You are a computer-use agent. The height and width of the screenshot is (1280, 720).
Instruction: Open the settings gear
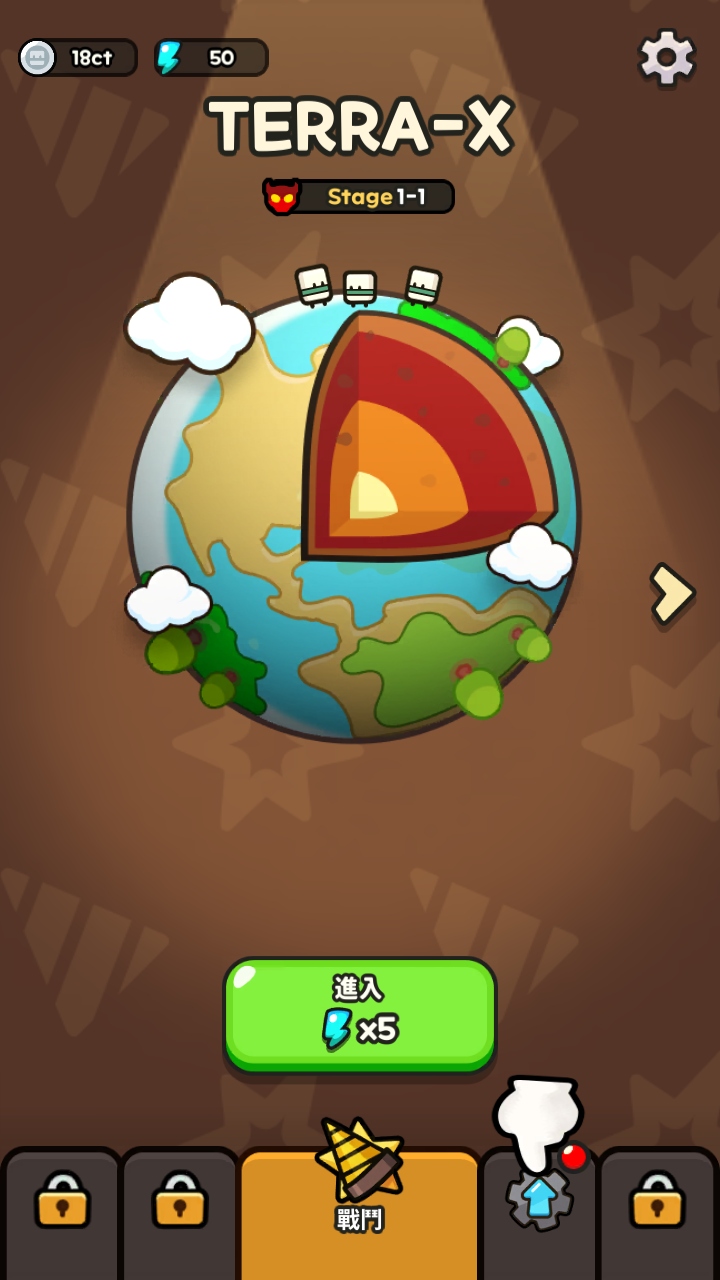click(x=667, y=57)
